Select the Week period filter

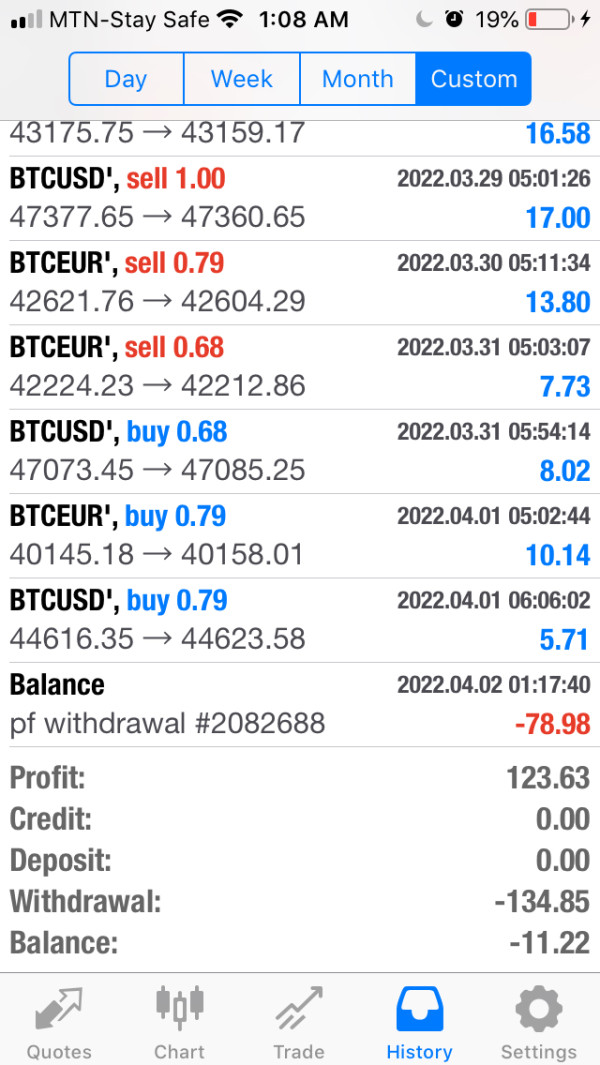tap(242, 79)
